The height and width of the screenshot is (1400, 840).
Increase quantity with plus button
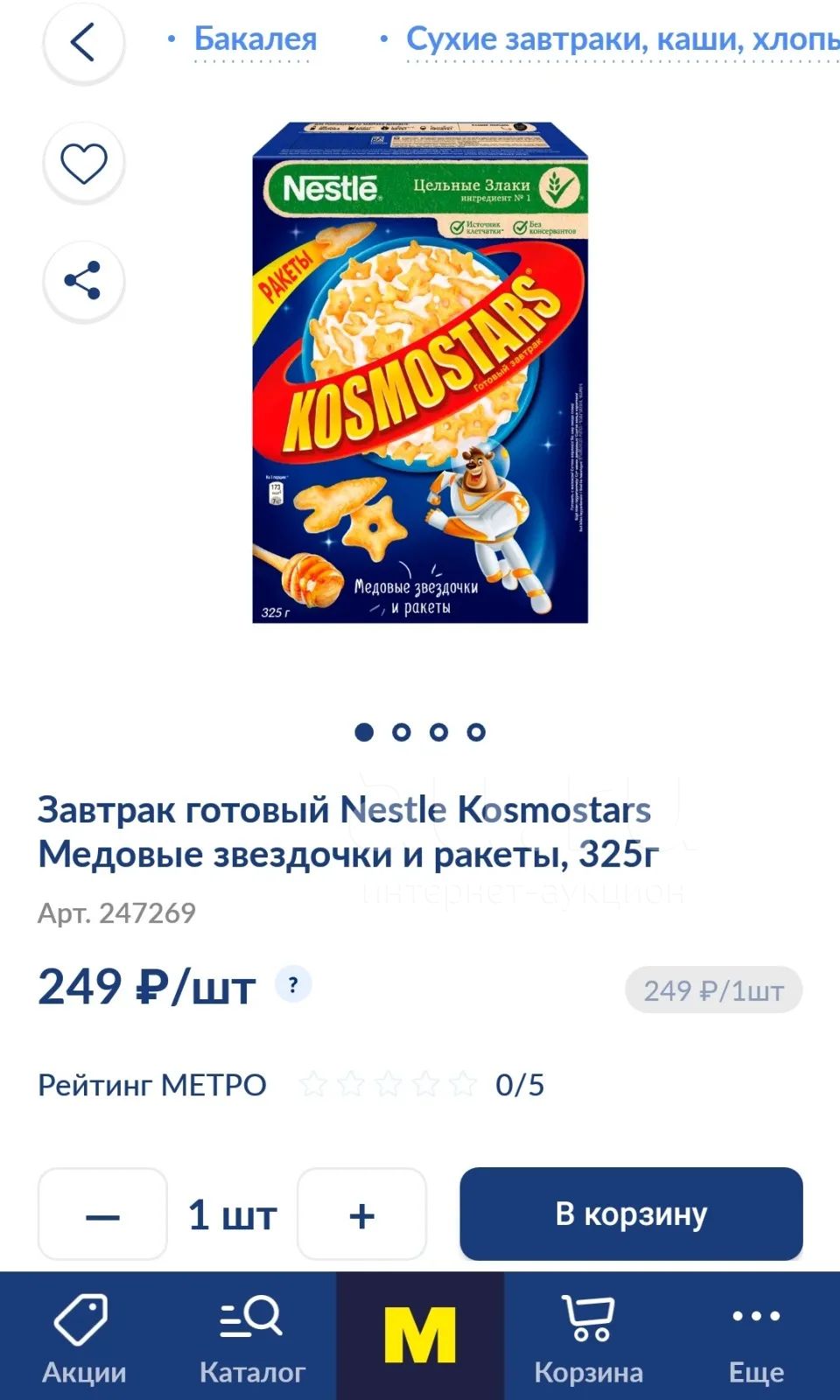pyautogui.click(x=361, y=1214)
